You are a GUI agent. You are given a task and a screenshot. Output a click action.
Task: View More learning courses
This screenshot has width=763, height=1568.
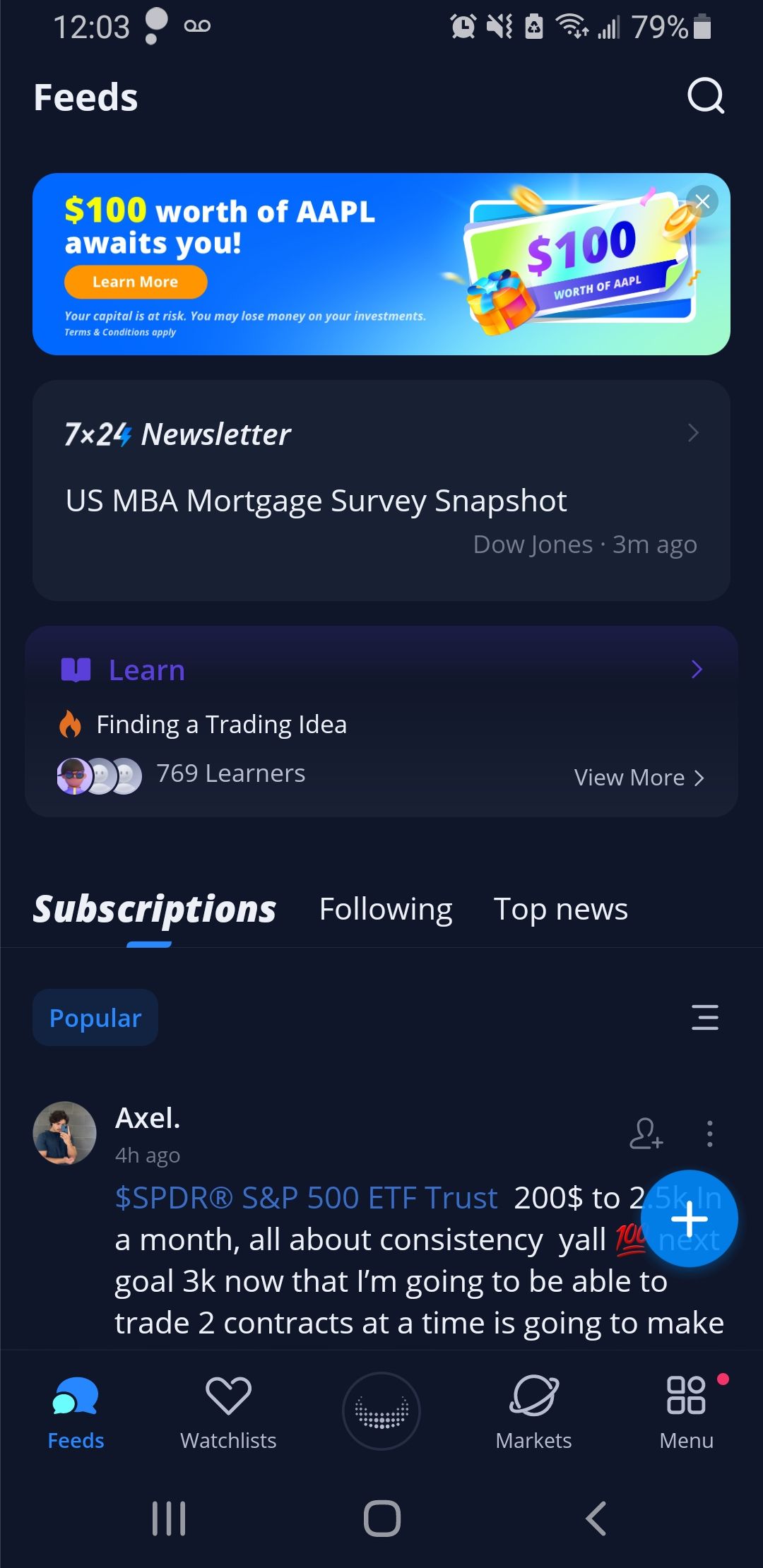pyautogui.click(x=639, y=778)
